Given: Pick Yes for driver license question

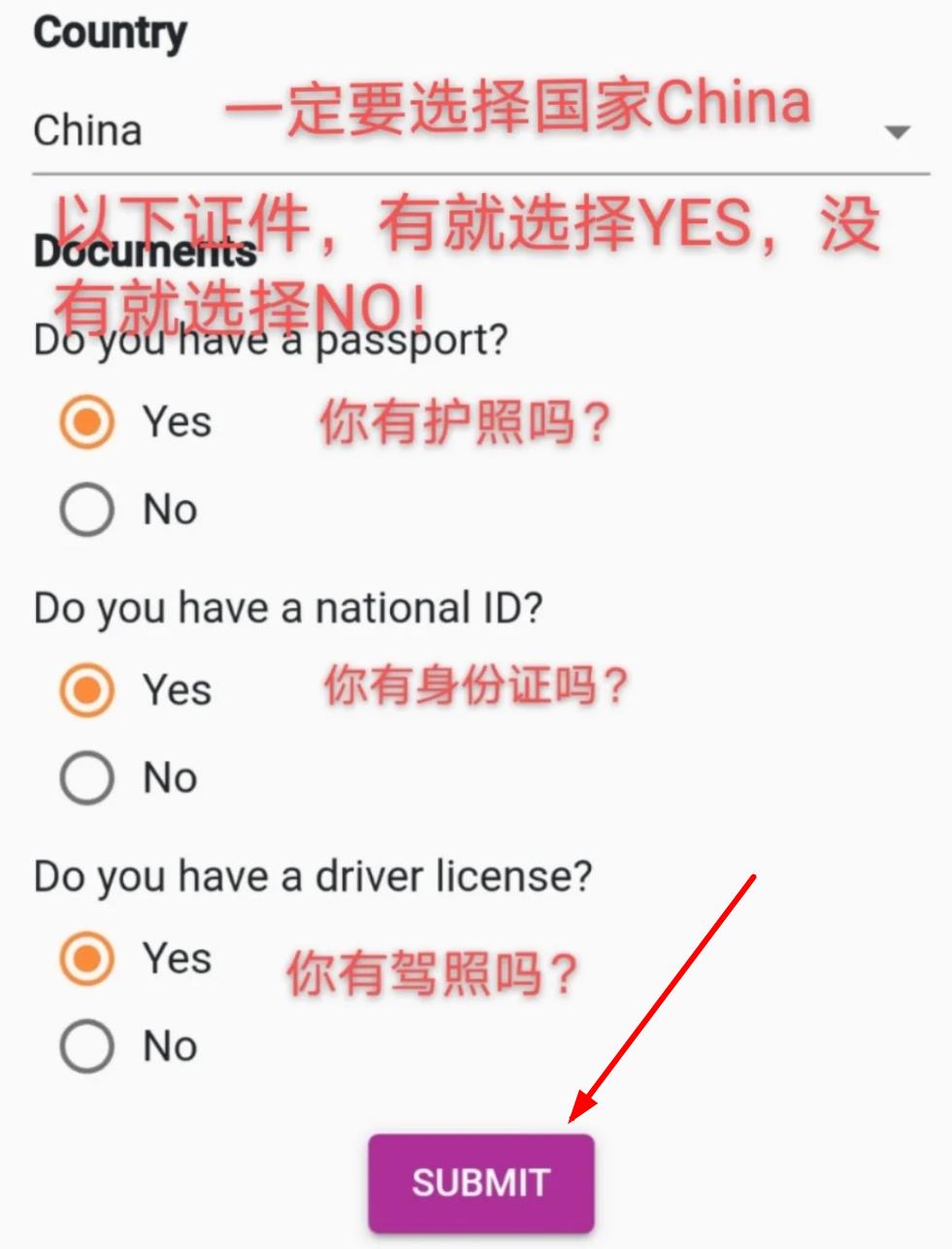Looking at the screenshot, I should [x=87, y=959].
